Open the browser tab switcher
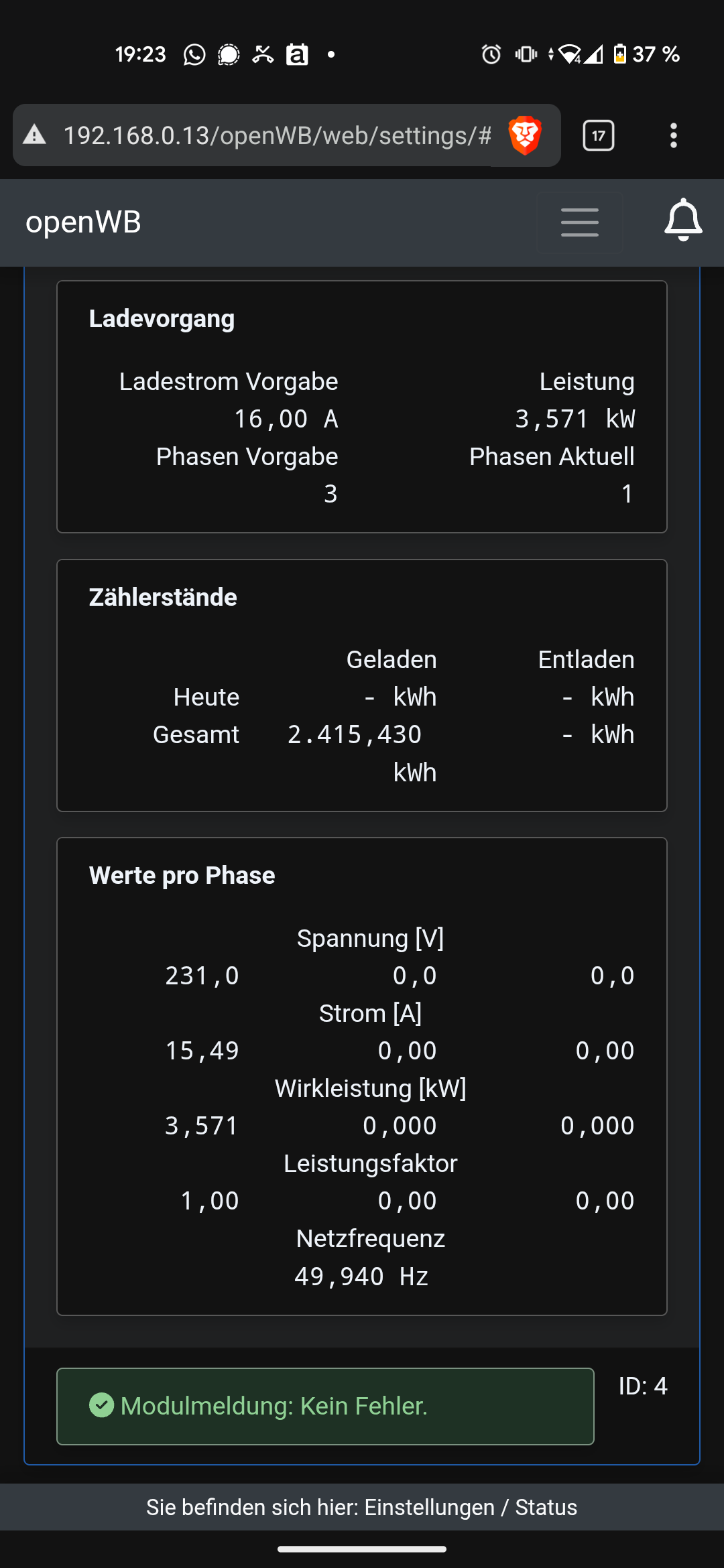The image size is (724, 1568). tap(598, 135)
